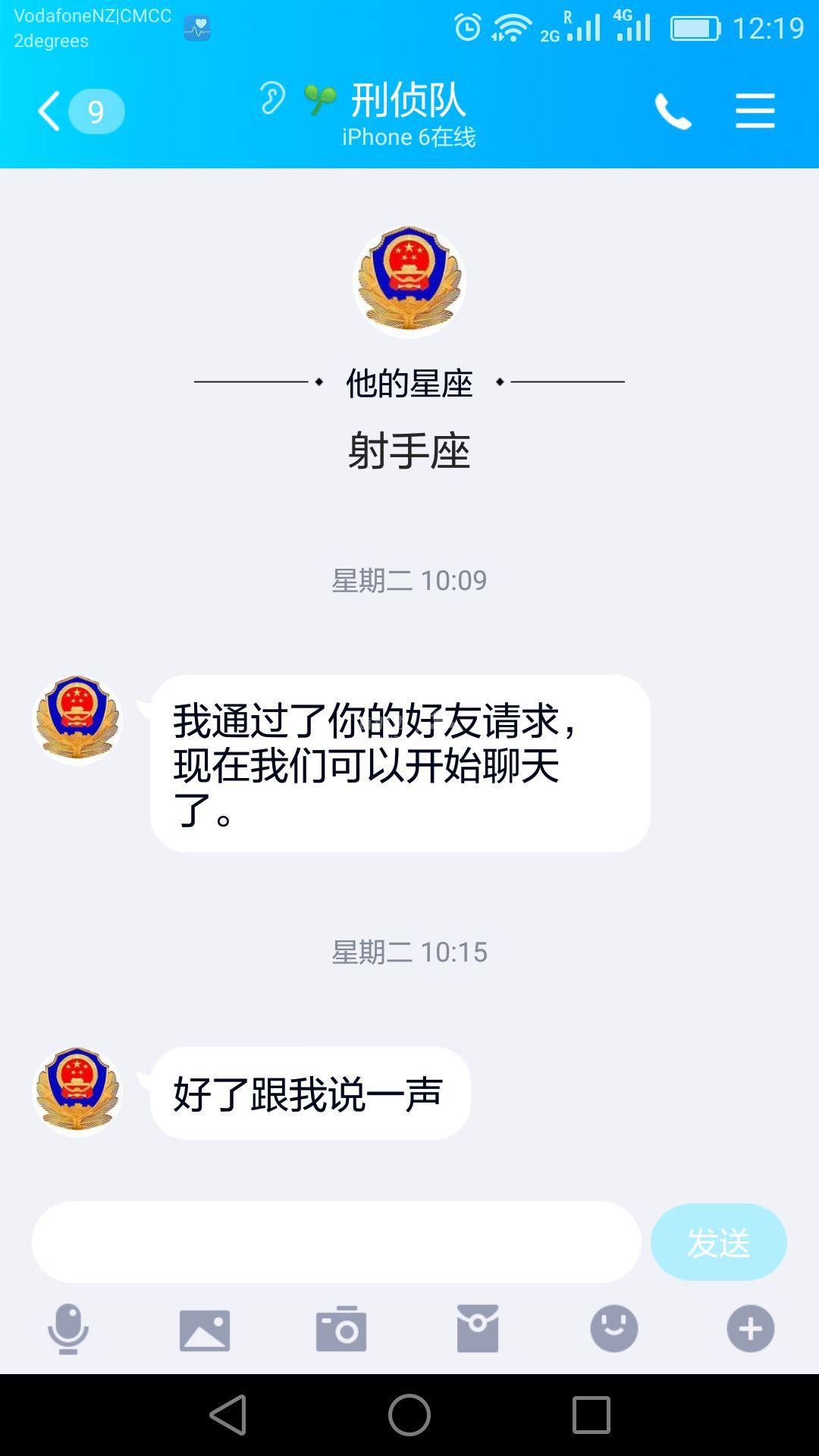Open the red packet icon
Image resolution: width=819 pixels, height=1456 pixels.
click(478, 1329)
